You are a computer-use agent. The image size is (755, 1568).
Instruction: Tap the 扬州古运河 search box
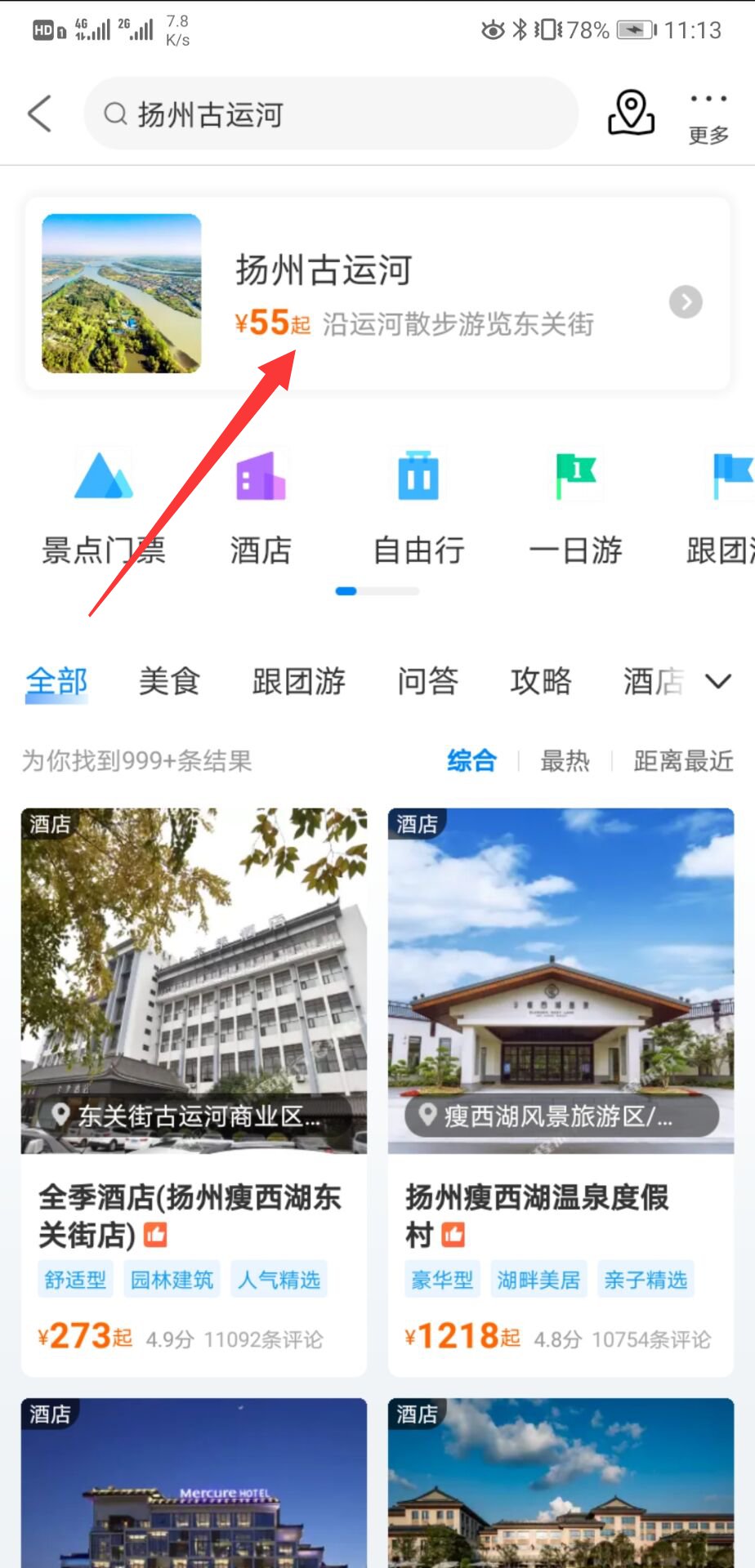click(x=331, y=114)
